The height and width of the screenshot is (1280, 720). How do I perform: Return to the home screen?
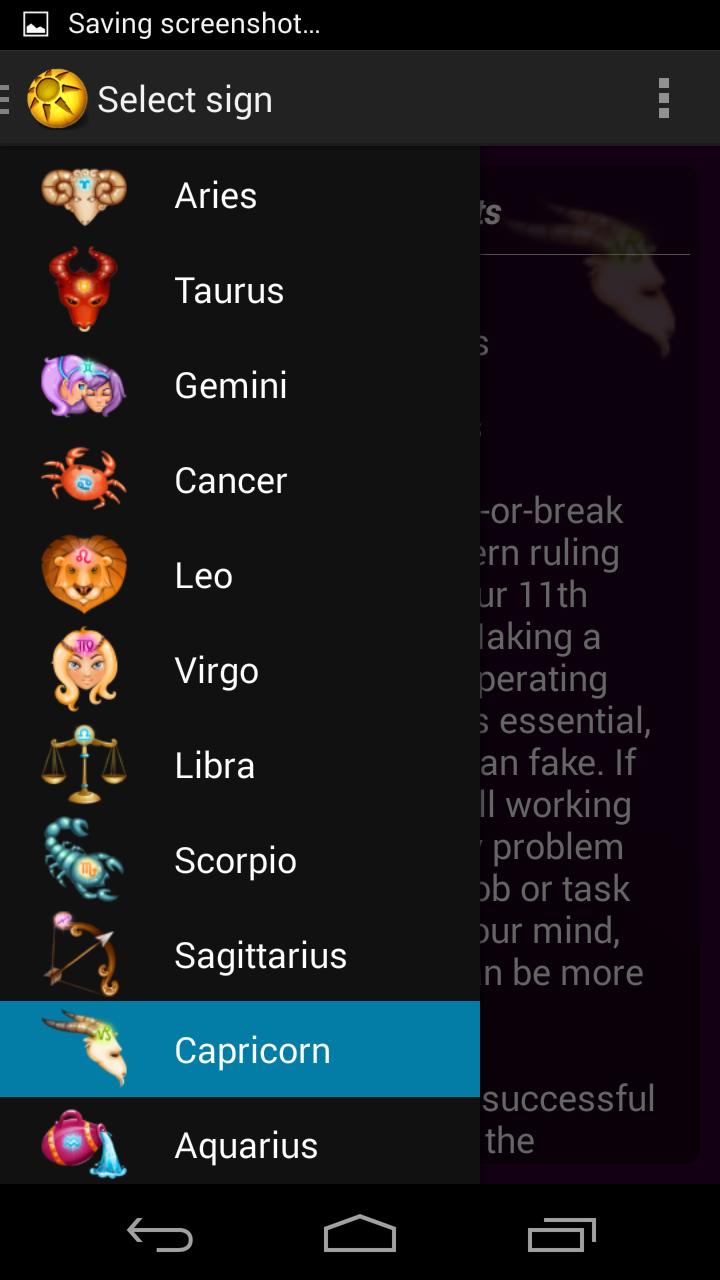pyautogui.click(x=360, y=1235)
